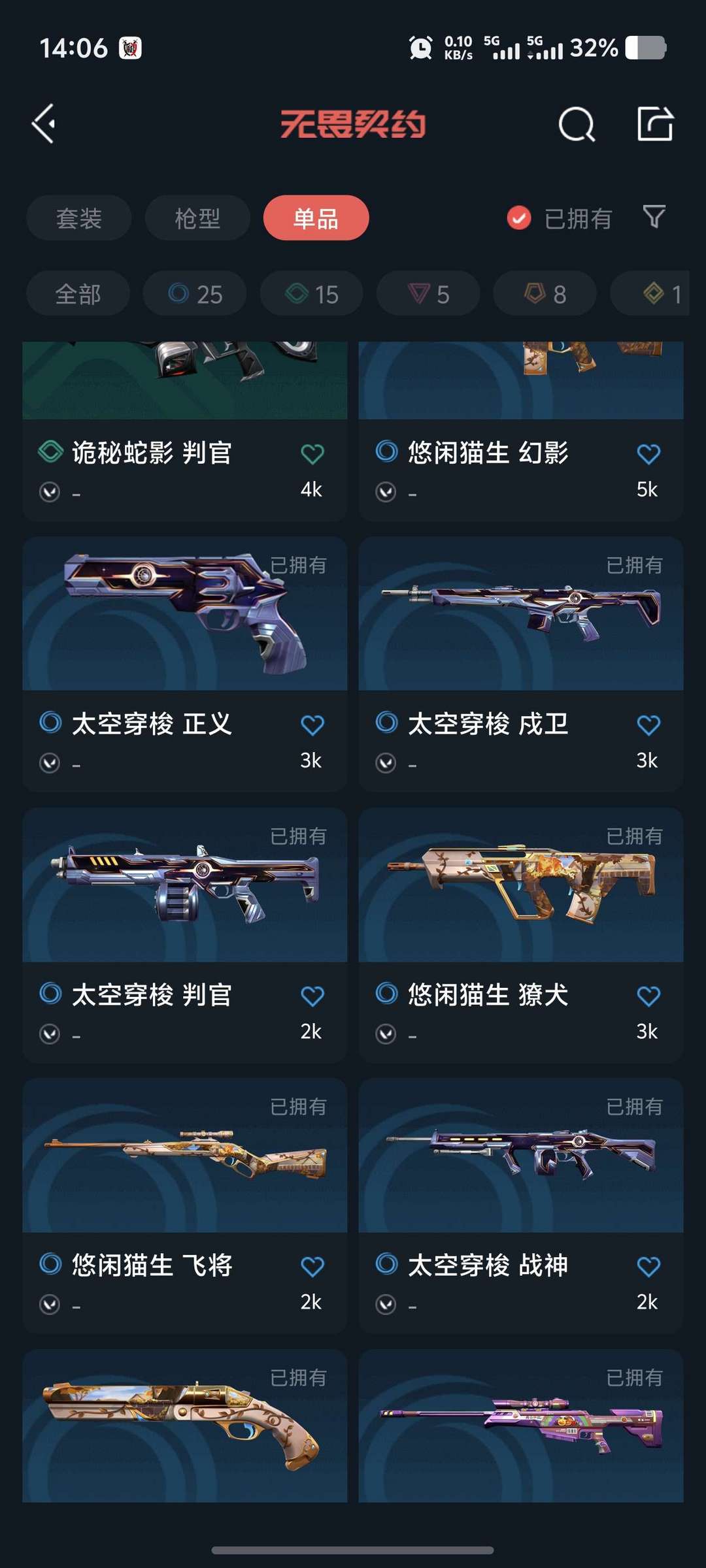The height and width of the screenshot is (1568, 706).
Task: Select the 单品 tab
Action: [316, 218]
